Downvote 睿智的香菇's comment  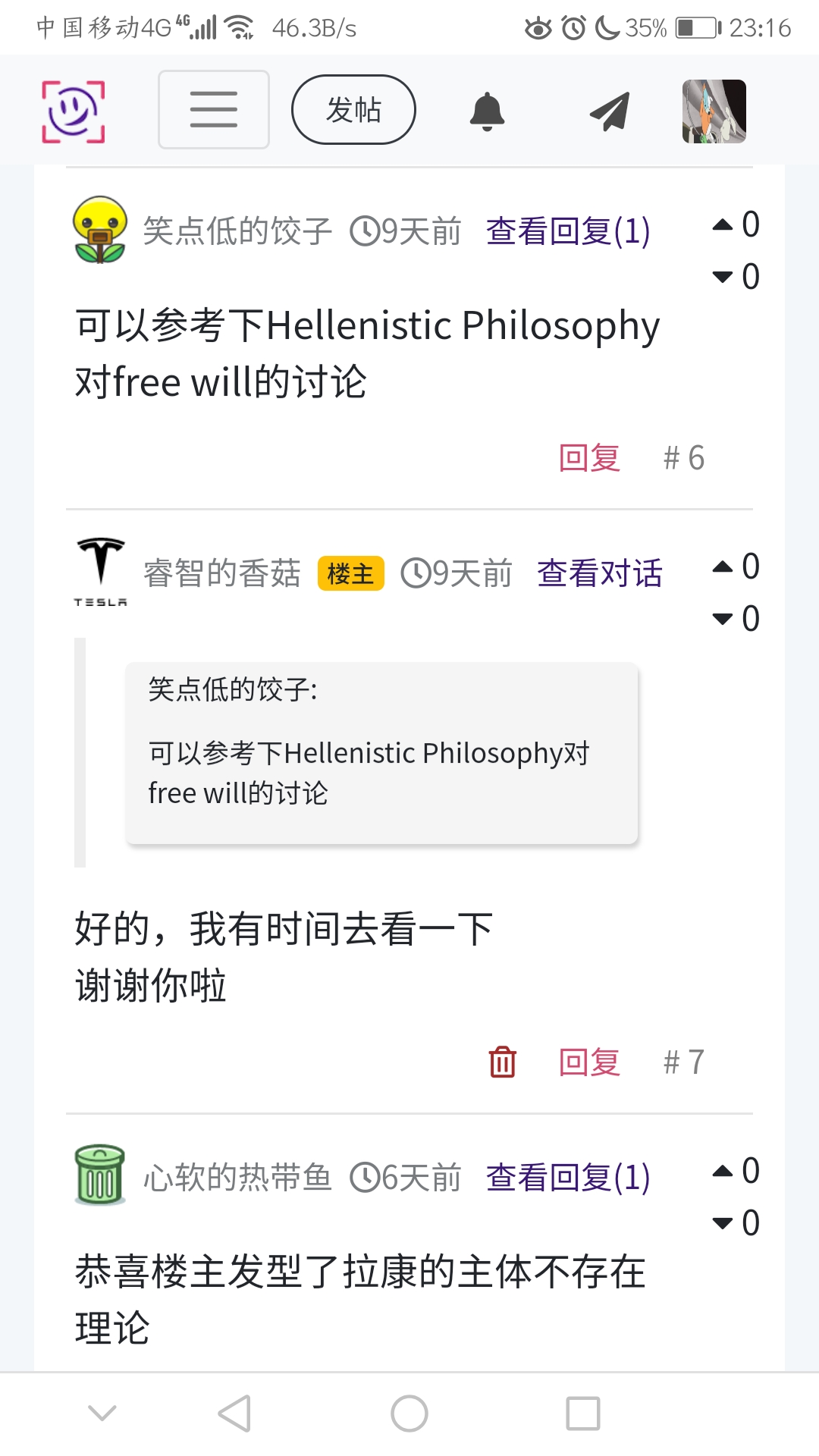tap(723, 619)
